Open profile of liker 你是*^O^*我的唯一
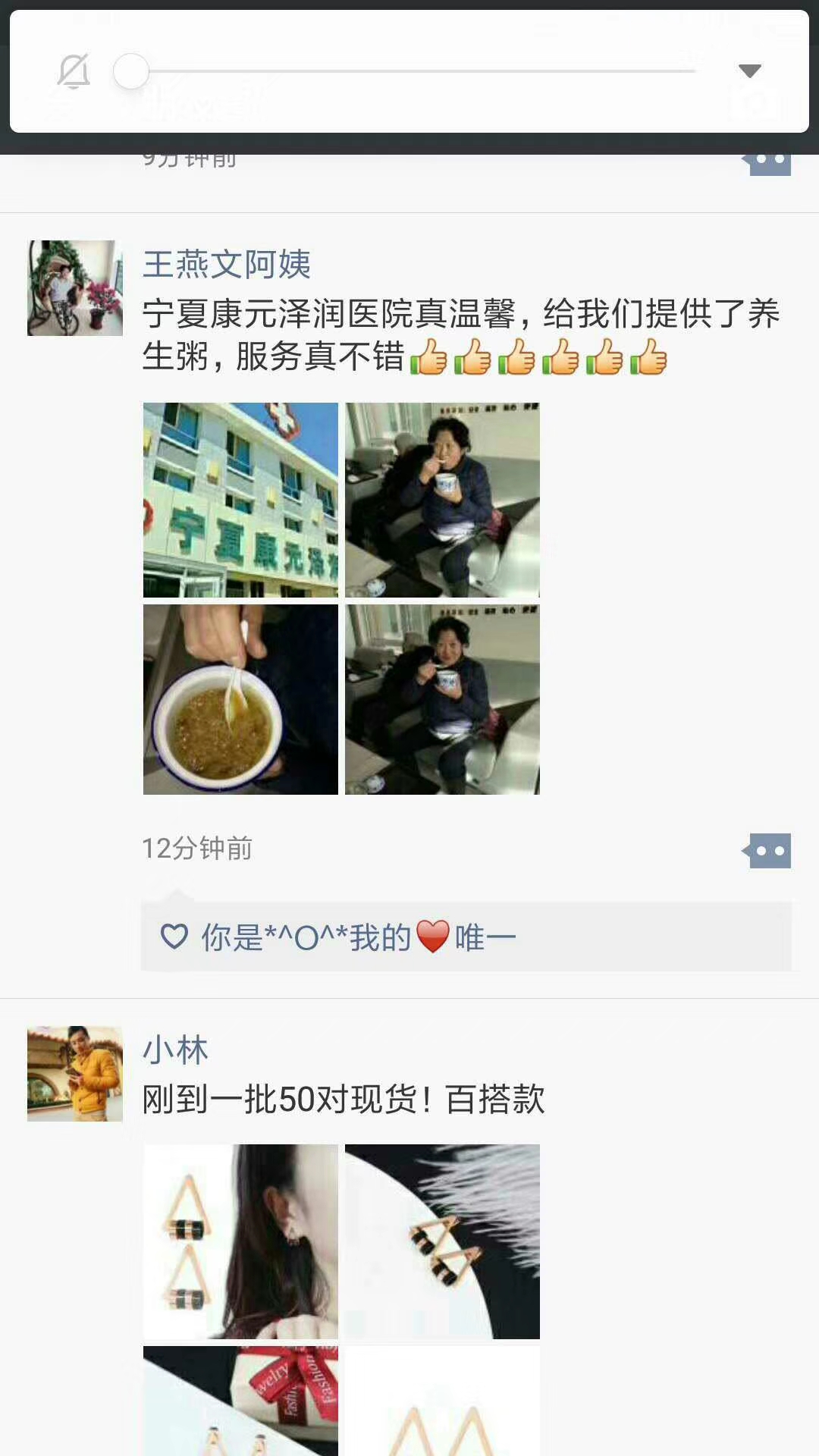The image size is (819, 1456). point(358,938)
